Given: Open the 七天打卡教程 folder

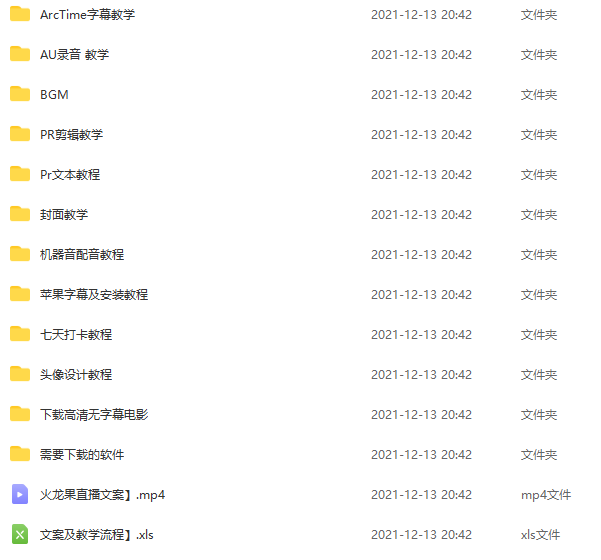Looking at the screenshot, I should (76, 334).
